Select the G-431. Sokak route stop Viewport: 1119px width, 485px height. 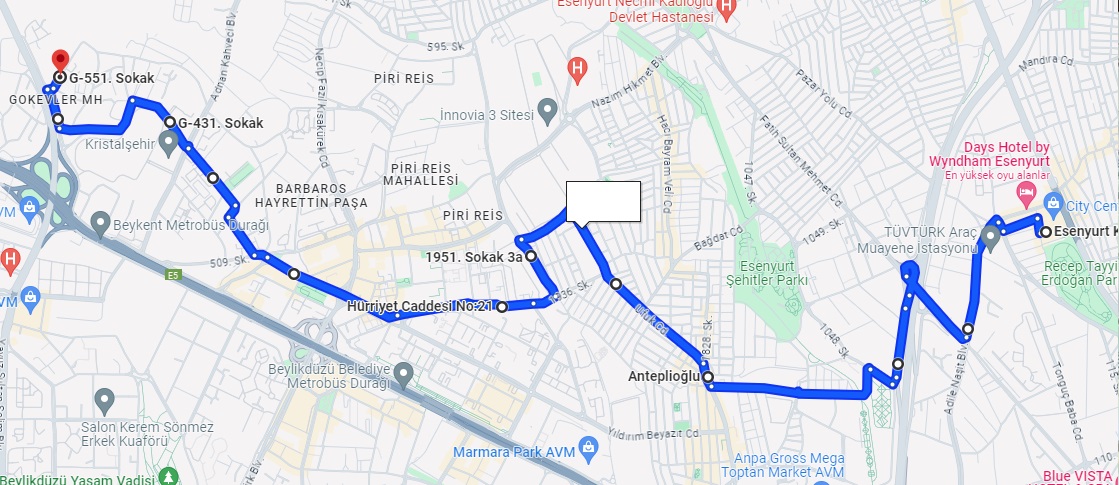(x=171, y=123)
